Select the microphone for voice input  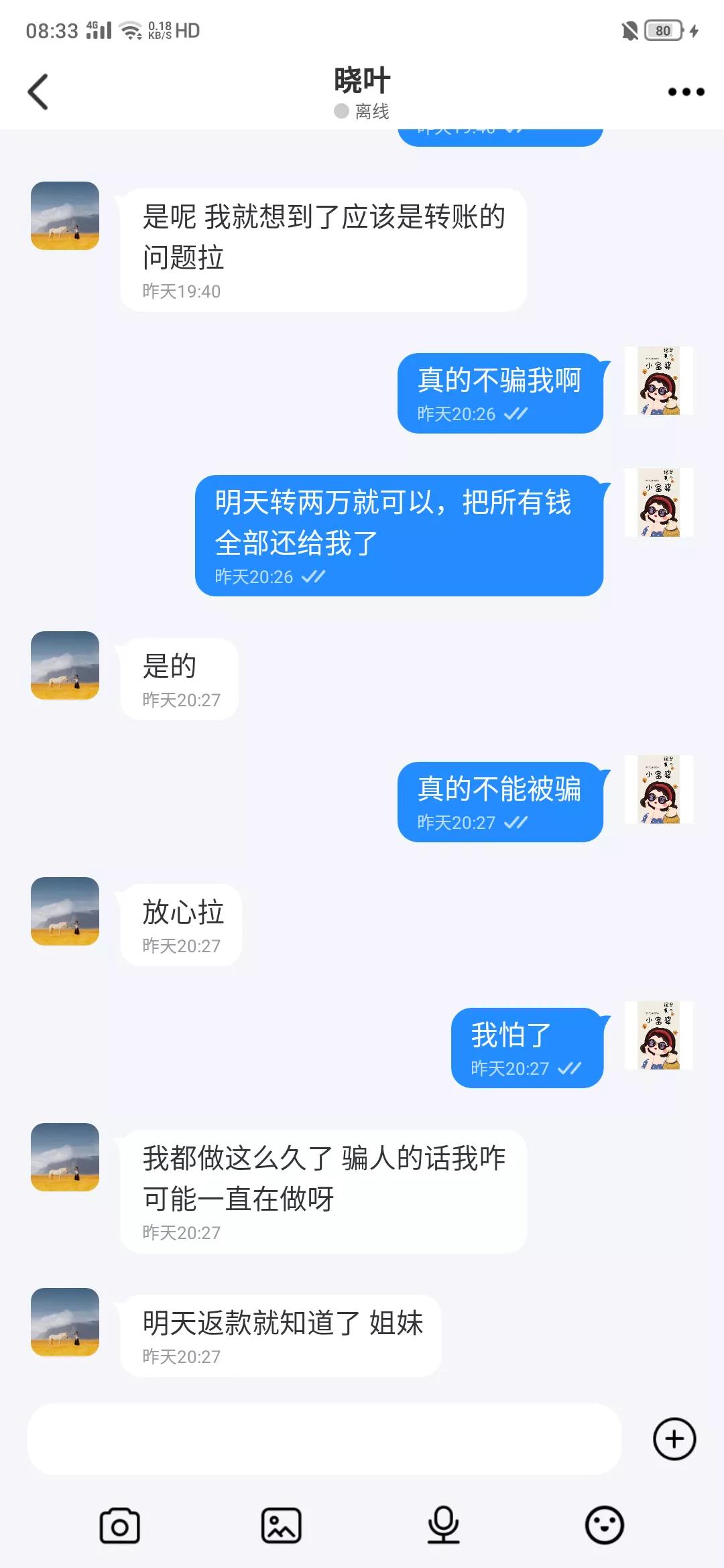(442, 1522)
